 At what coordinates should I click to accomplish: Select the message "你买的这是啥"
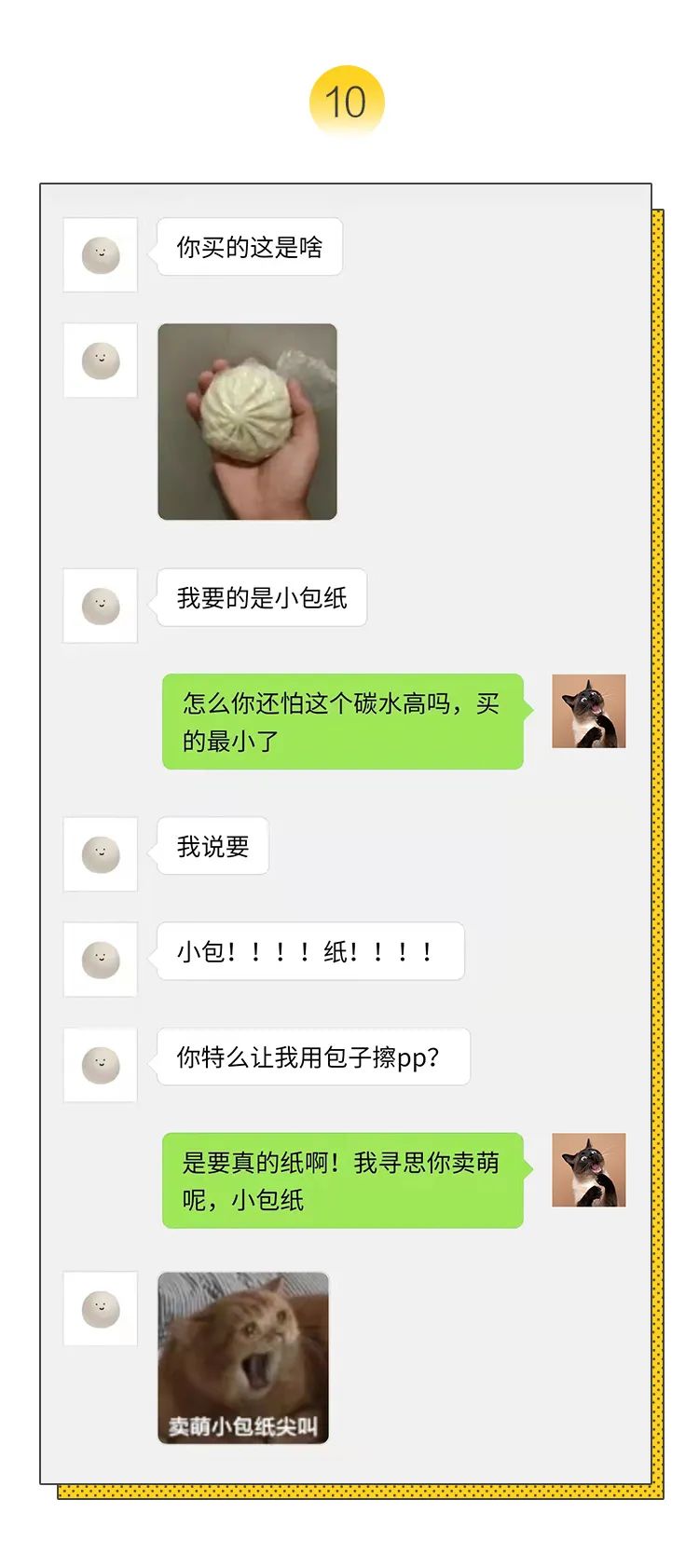coord(248,246)
